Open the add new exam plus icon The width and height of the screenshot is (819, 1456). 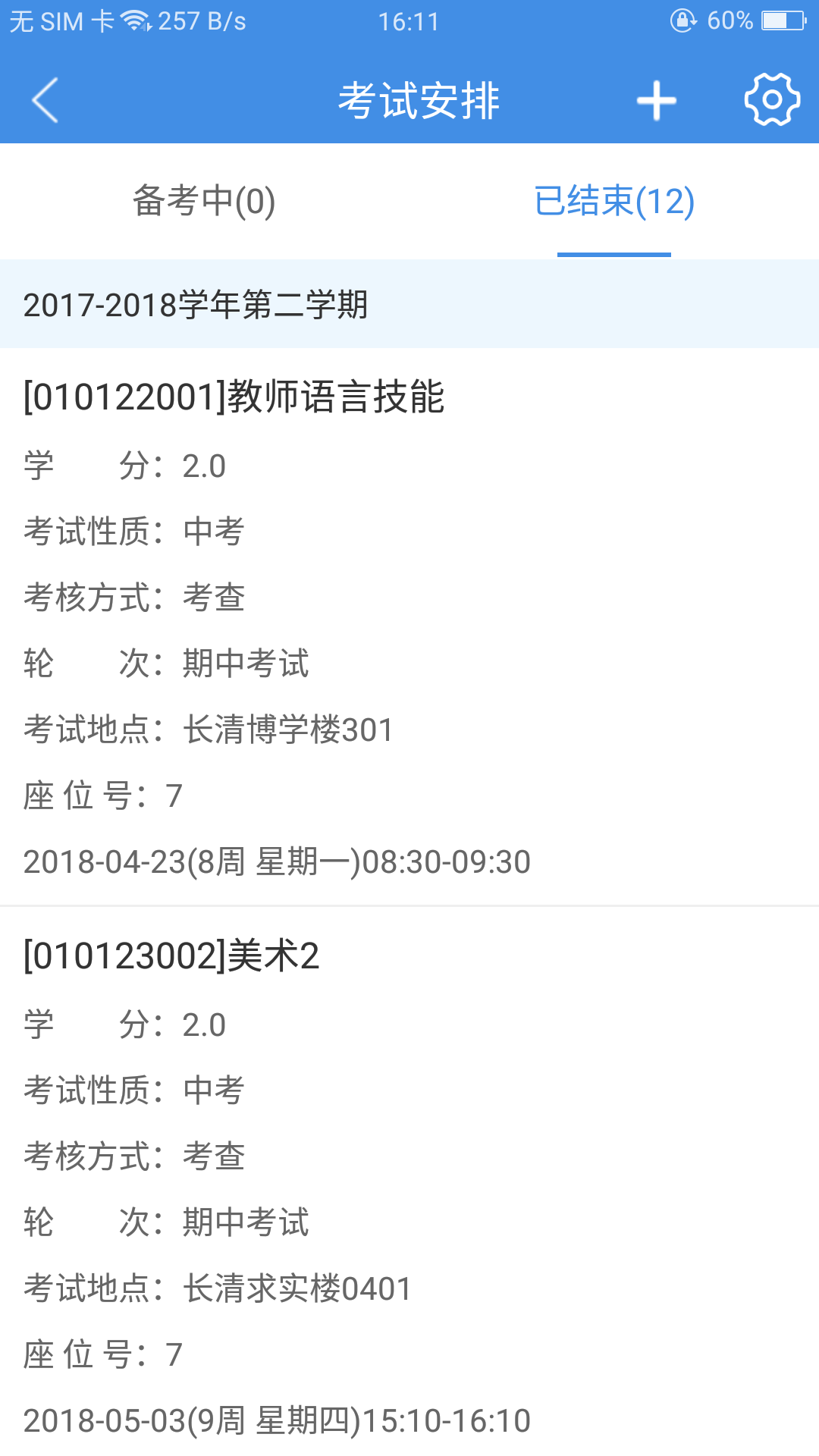pos(656,99)
